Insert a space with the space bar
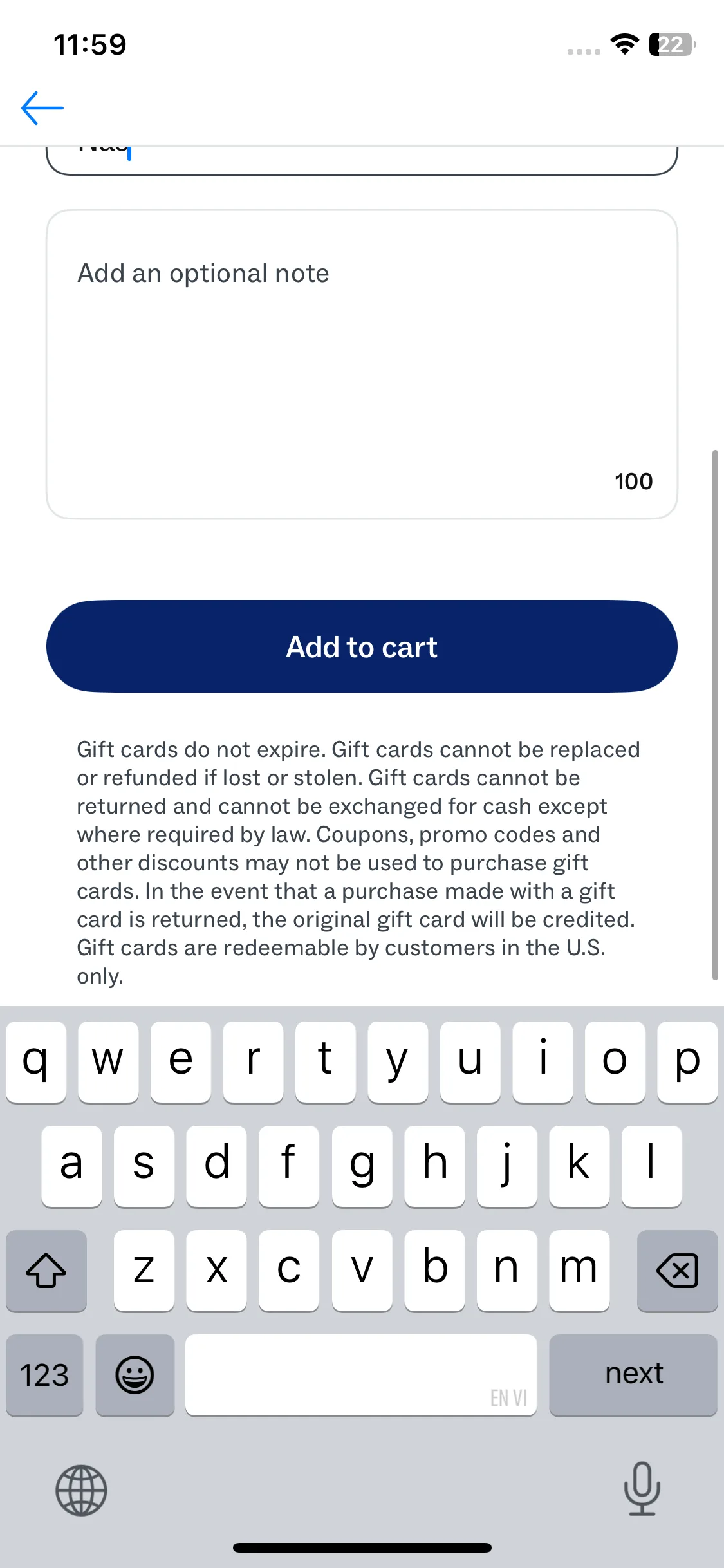 click(x=360, y=1374)
